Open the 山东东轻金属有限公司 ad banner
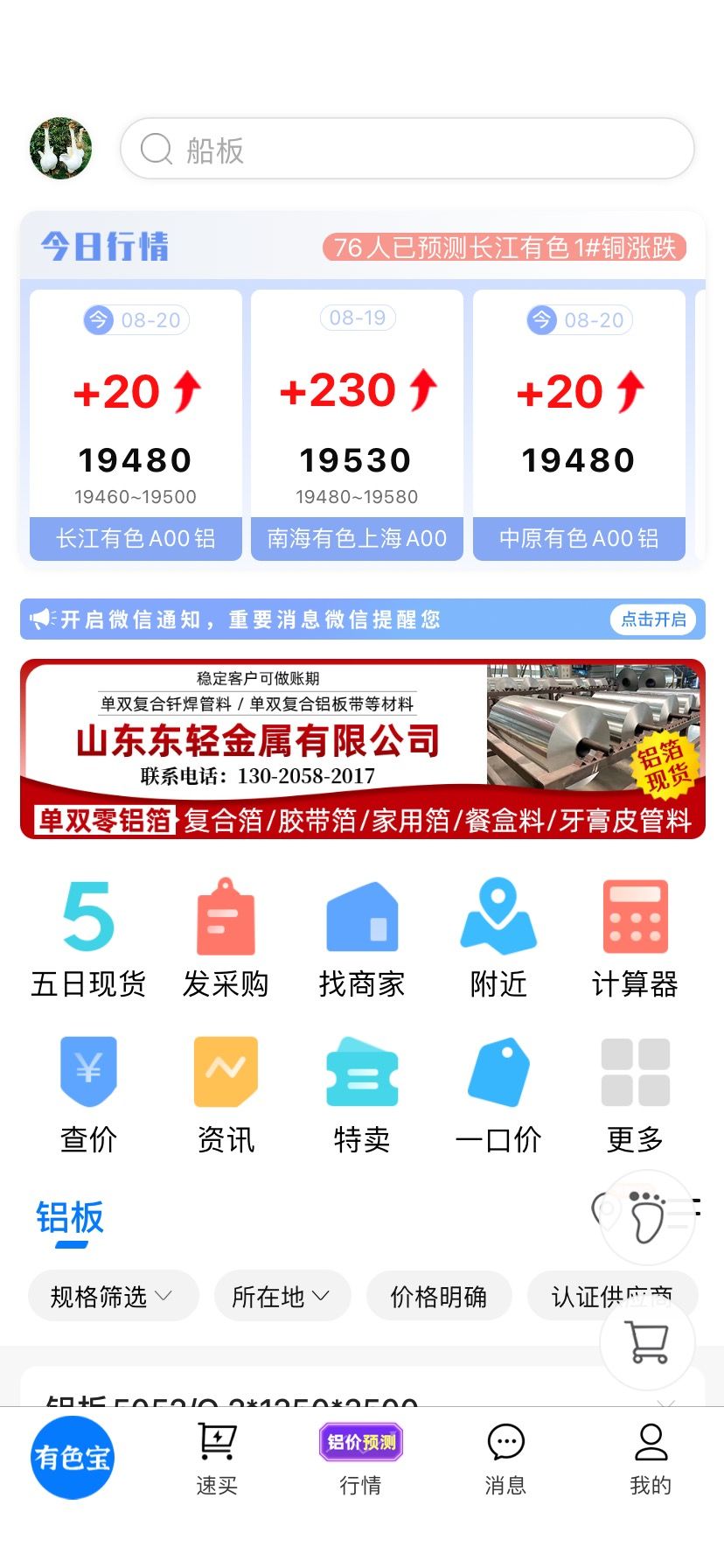The height and width of the screenshot is (1568, 724). click(x=363, y=749)
